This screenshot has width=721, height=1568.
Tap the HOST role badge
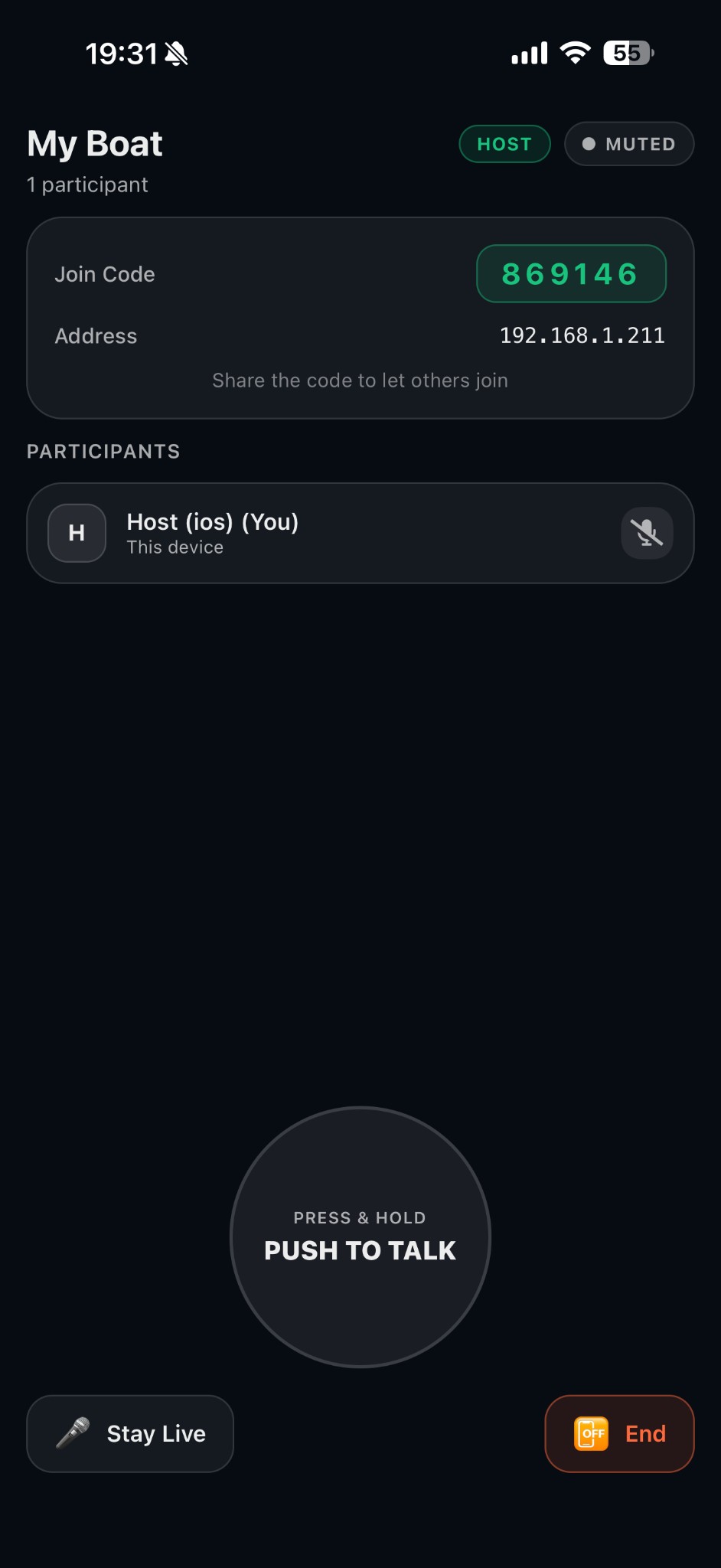click(504, 143)
